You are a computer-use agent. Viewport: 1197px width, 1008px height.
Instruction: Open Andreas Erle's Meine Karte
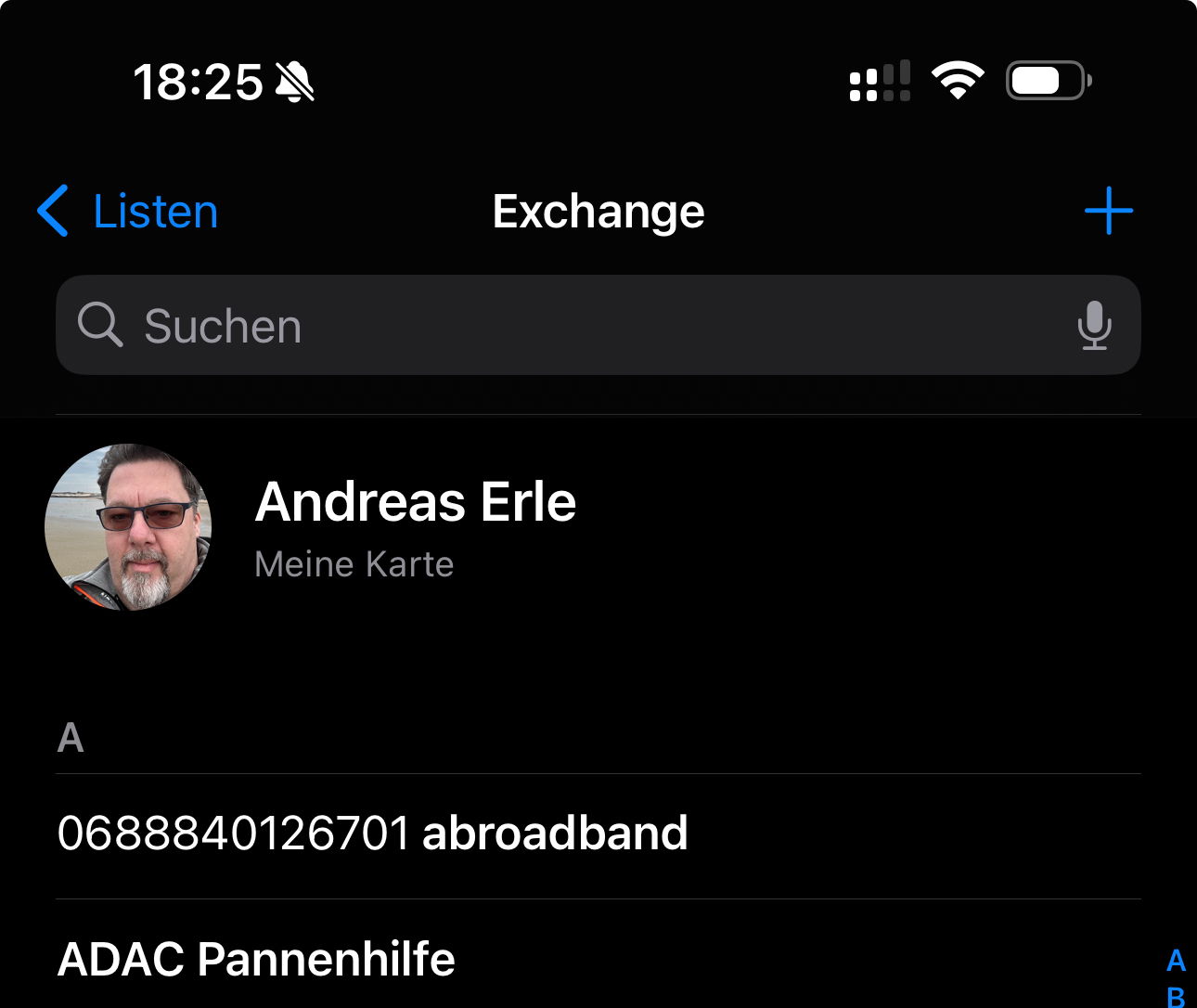click(x=415, y=526)
